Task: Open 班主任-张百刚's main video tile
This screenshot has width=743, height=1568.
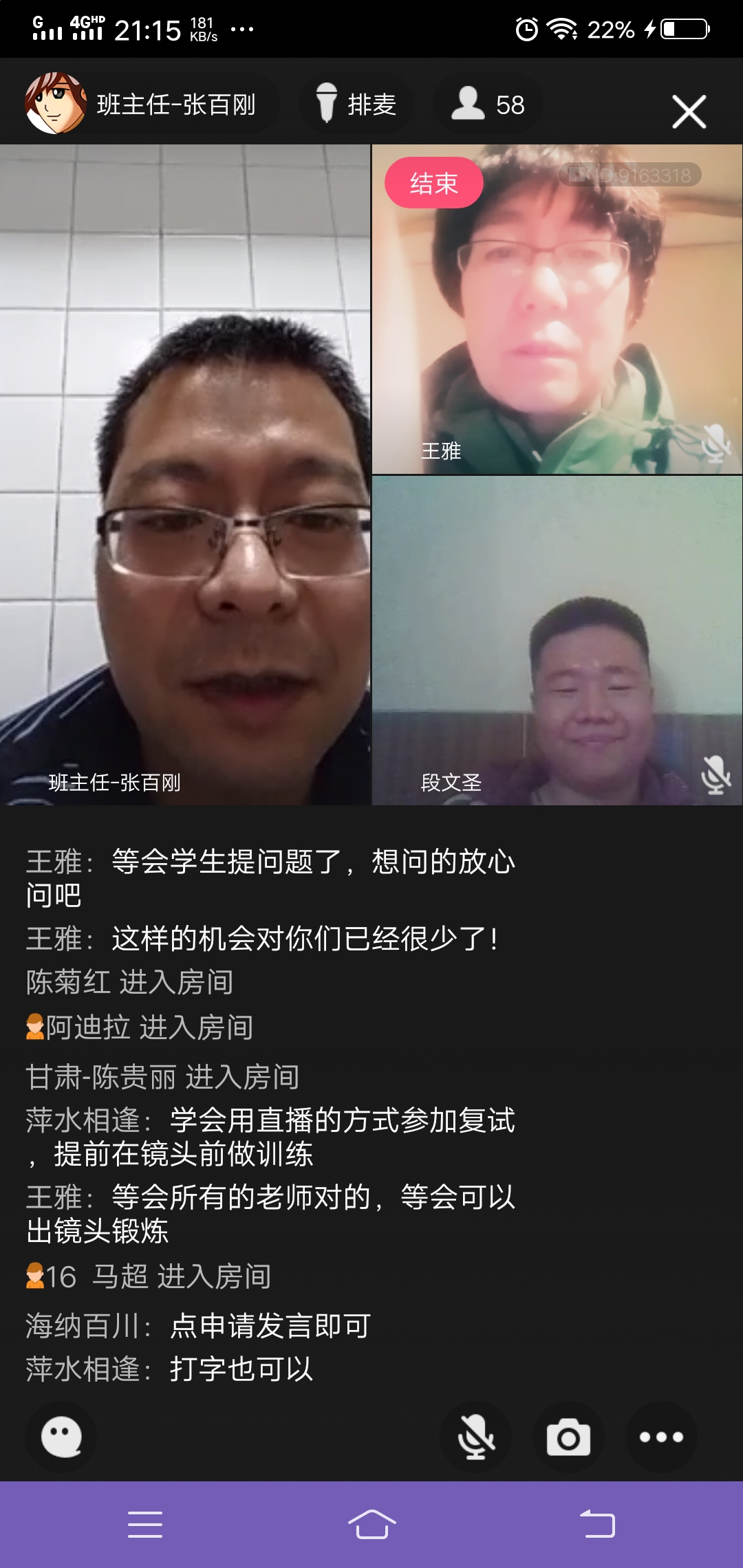Action: (184, 475)
